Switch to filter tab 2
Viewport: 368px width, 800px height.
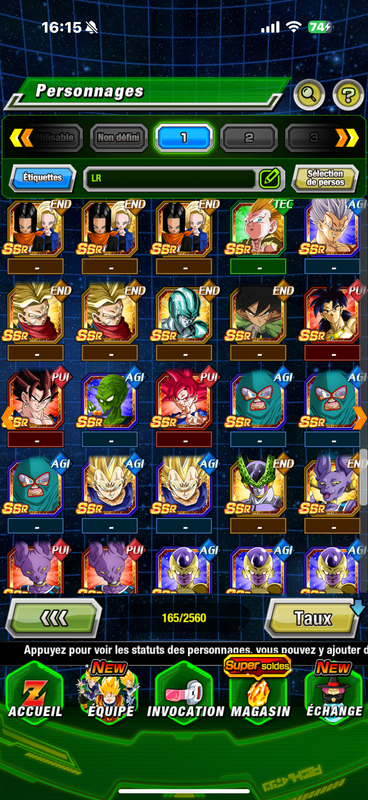(x=249, y=137)
